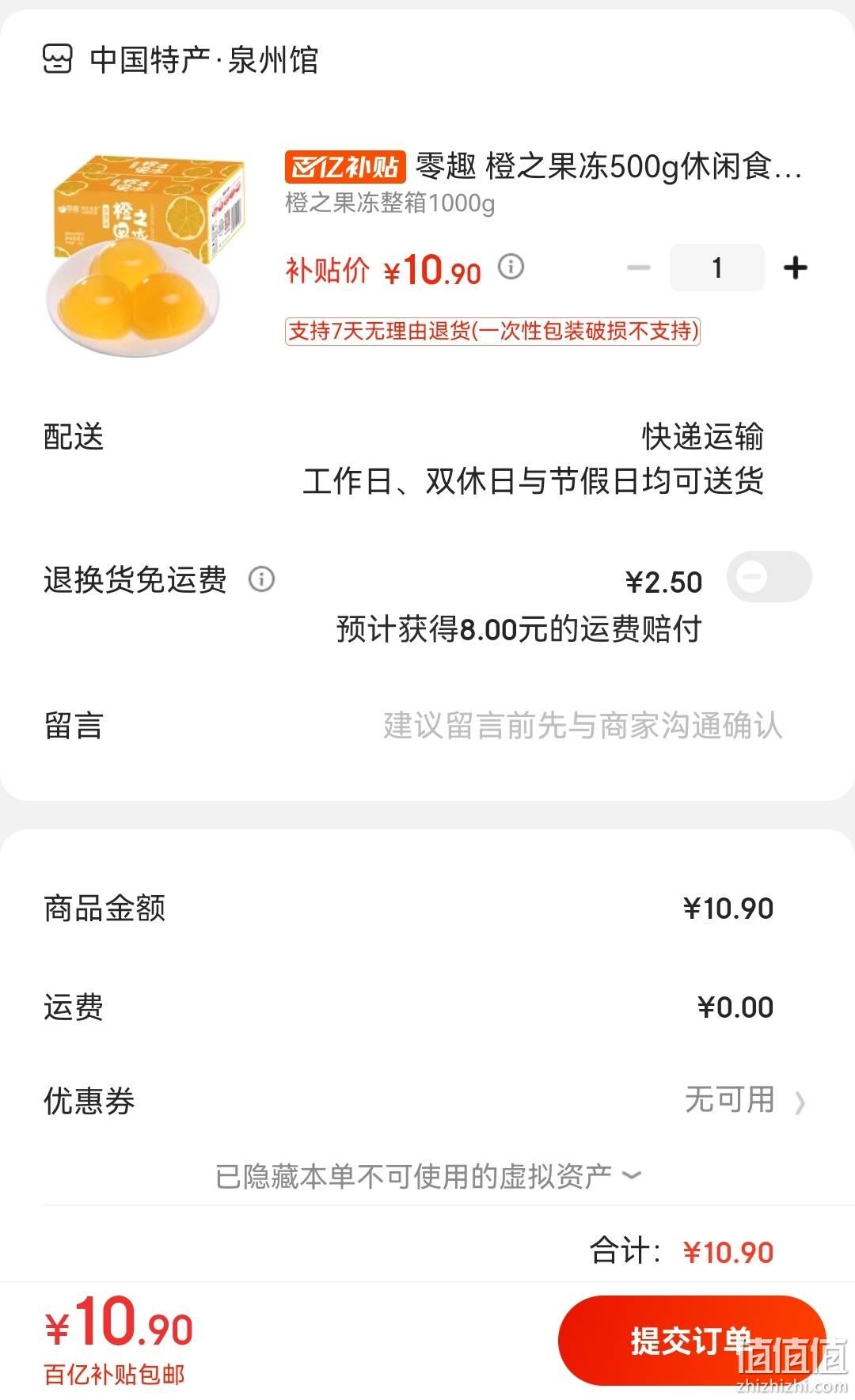Expand 已隐藏本单不可使用的虚拟资产
855x1400 pixels.
tap(427, 1176)
